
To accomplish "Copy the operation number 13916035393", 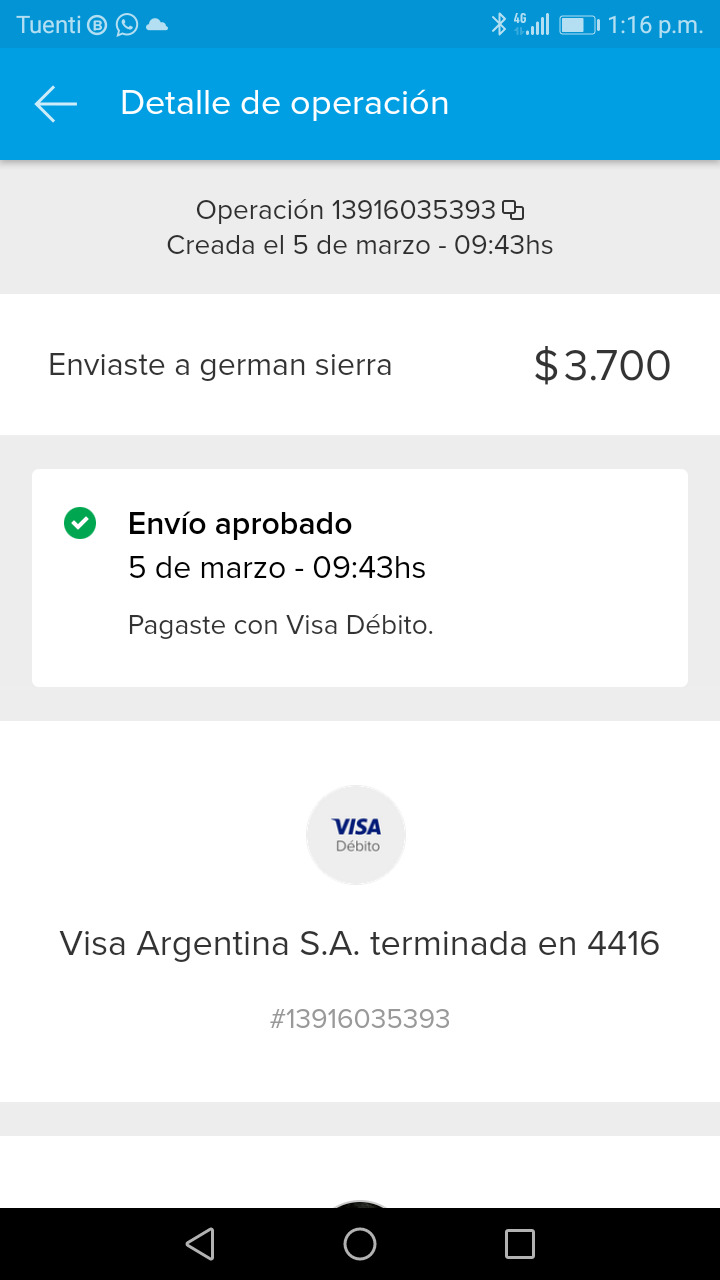I will point(513,210).
